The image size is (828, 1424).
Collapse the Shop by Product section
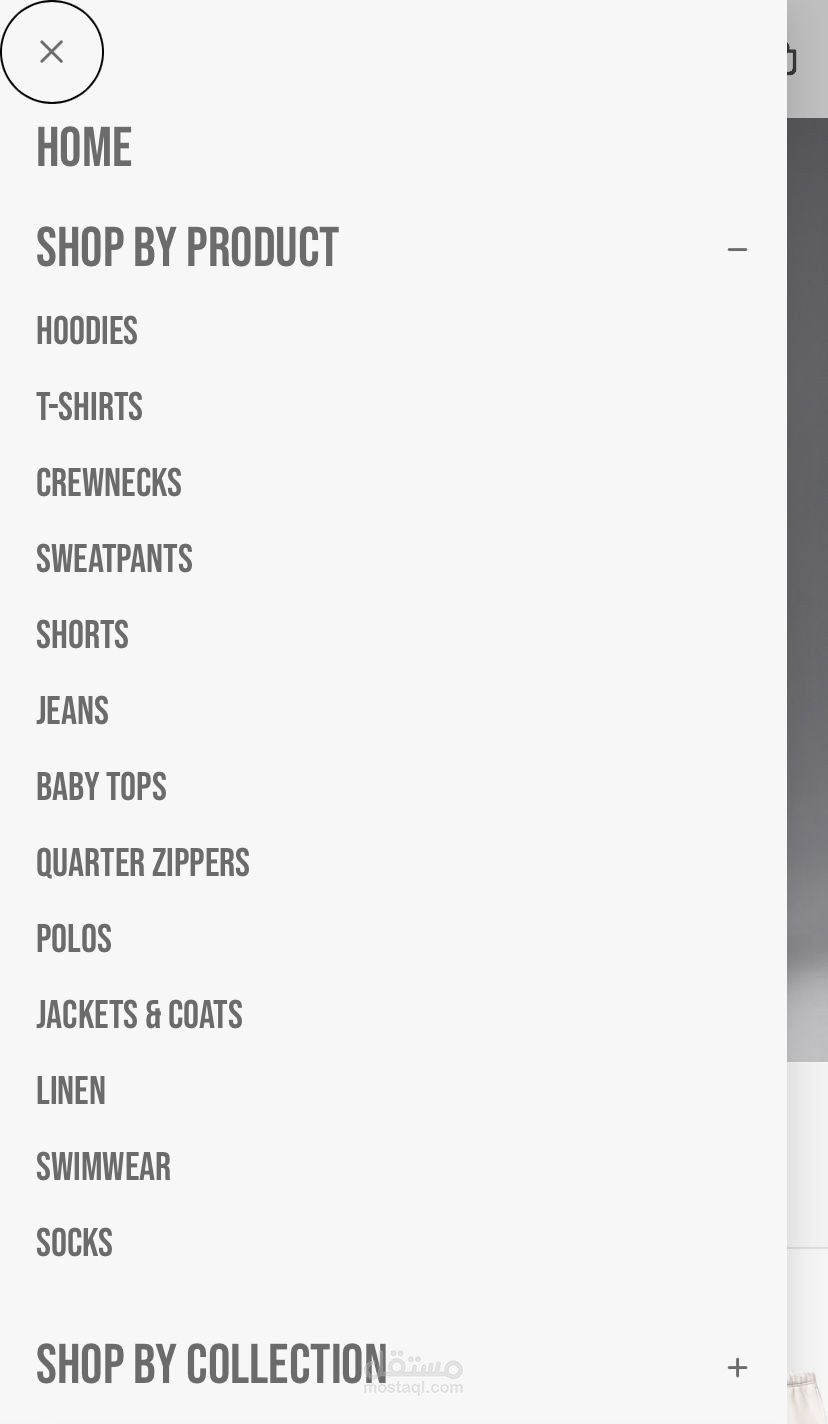pos(737,249)
